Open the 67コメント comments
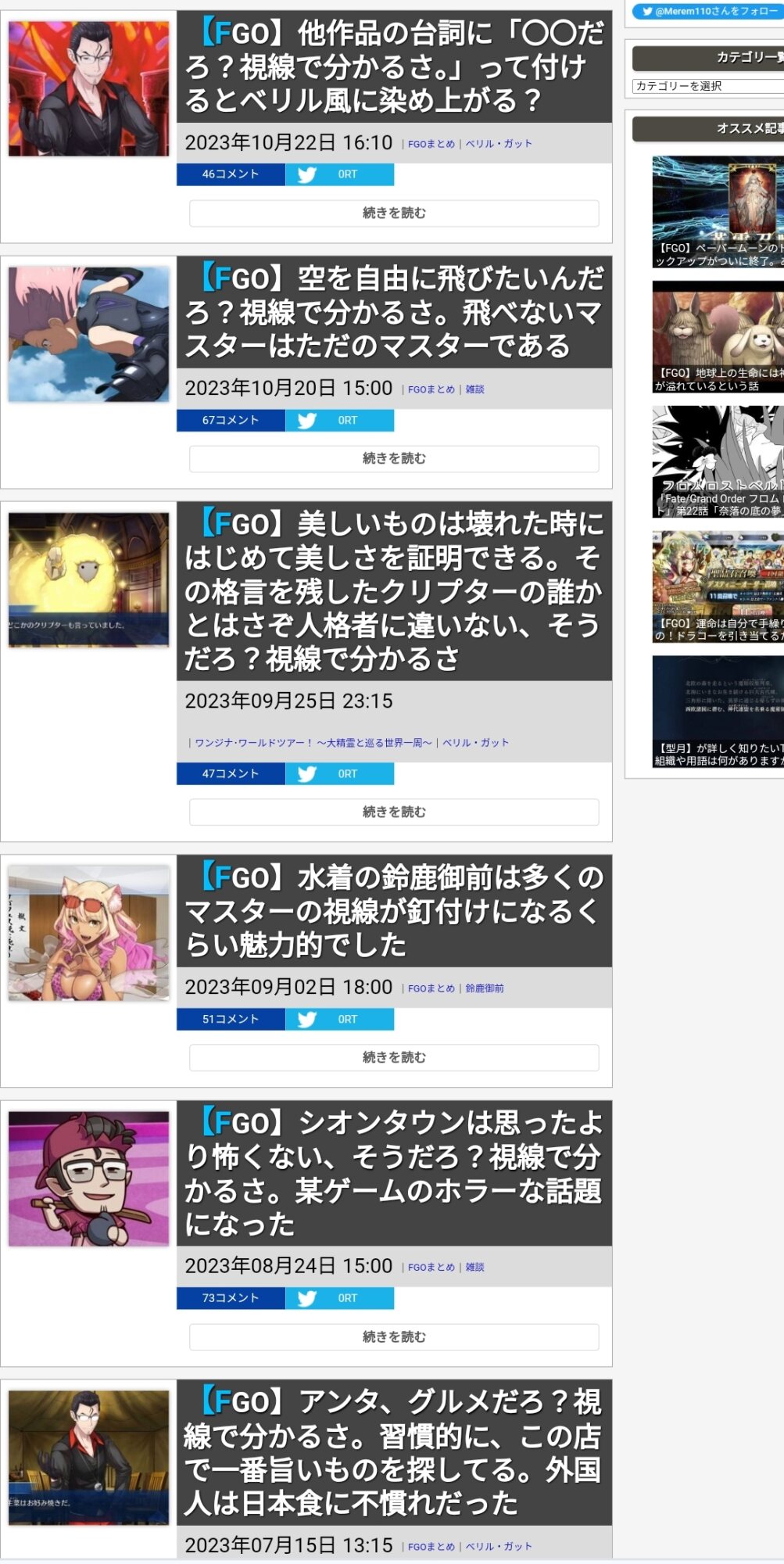The image size is (784, 1564). tap(231, 421)
